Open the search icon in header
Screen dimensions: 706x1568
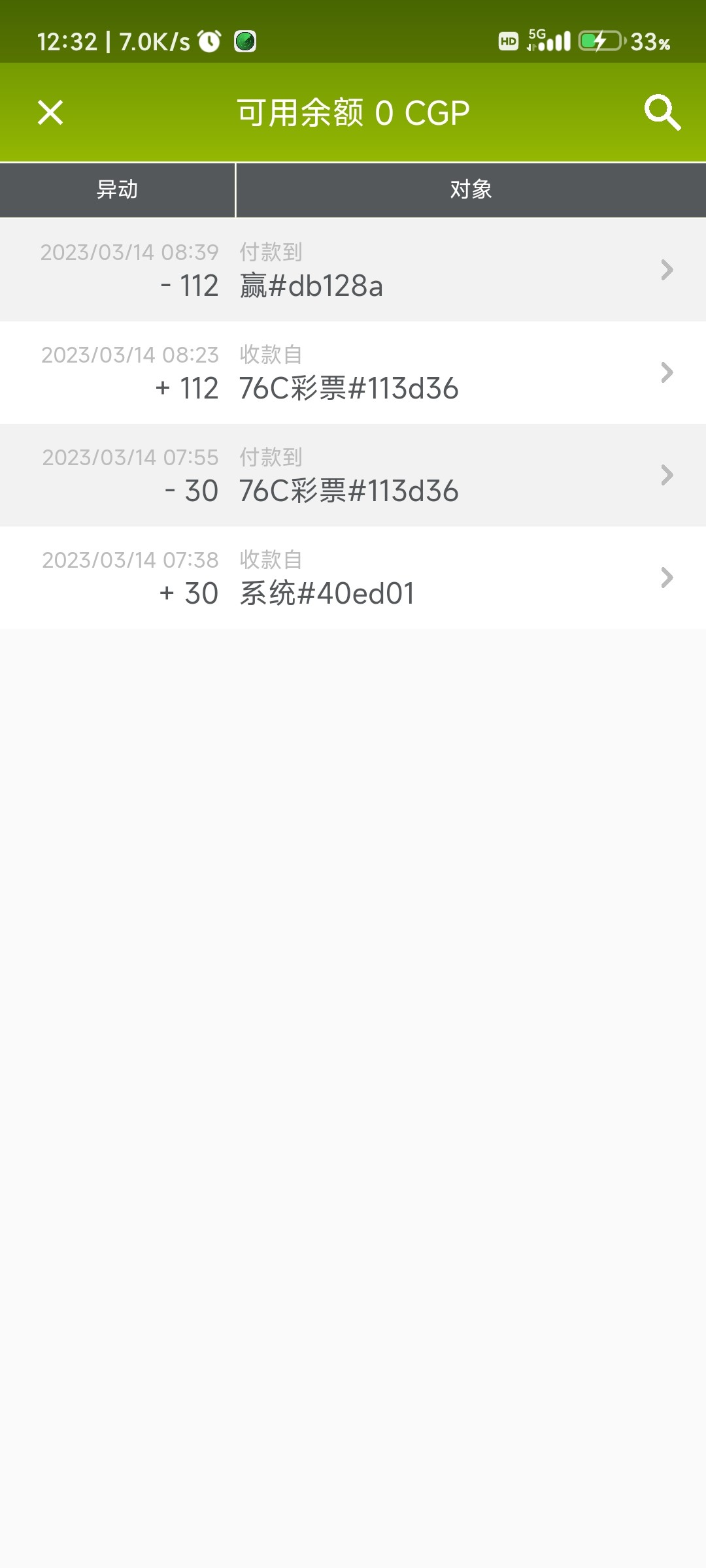662,112
